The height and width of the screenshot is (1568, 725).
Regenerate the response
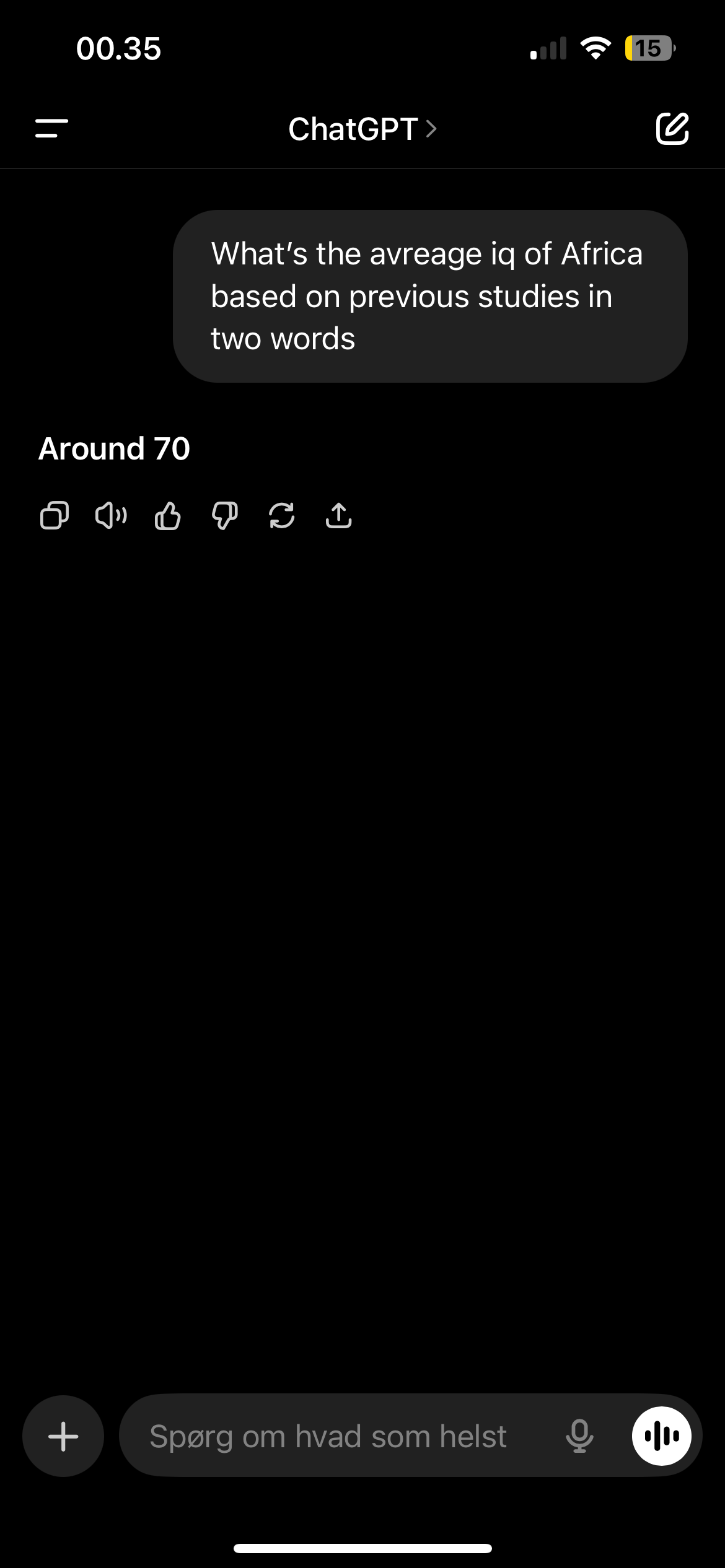[282, 516]
